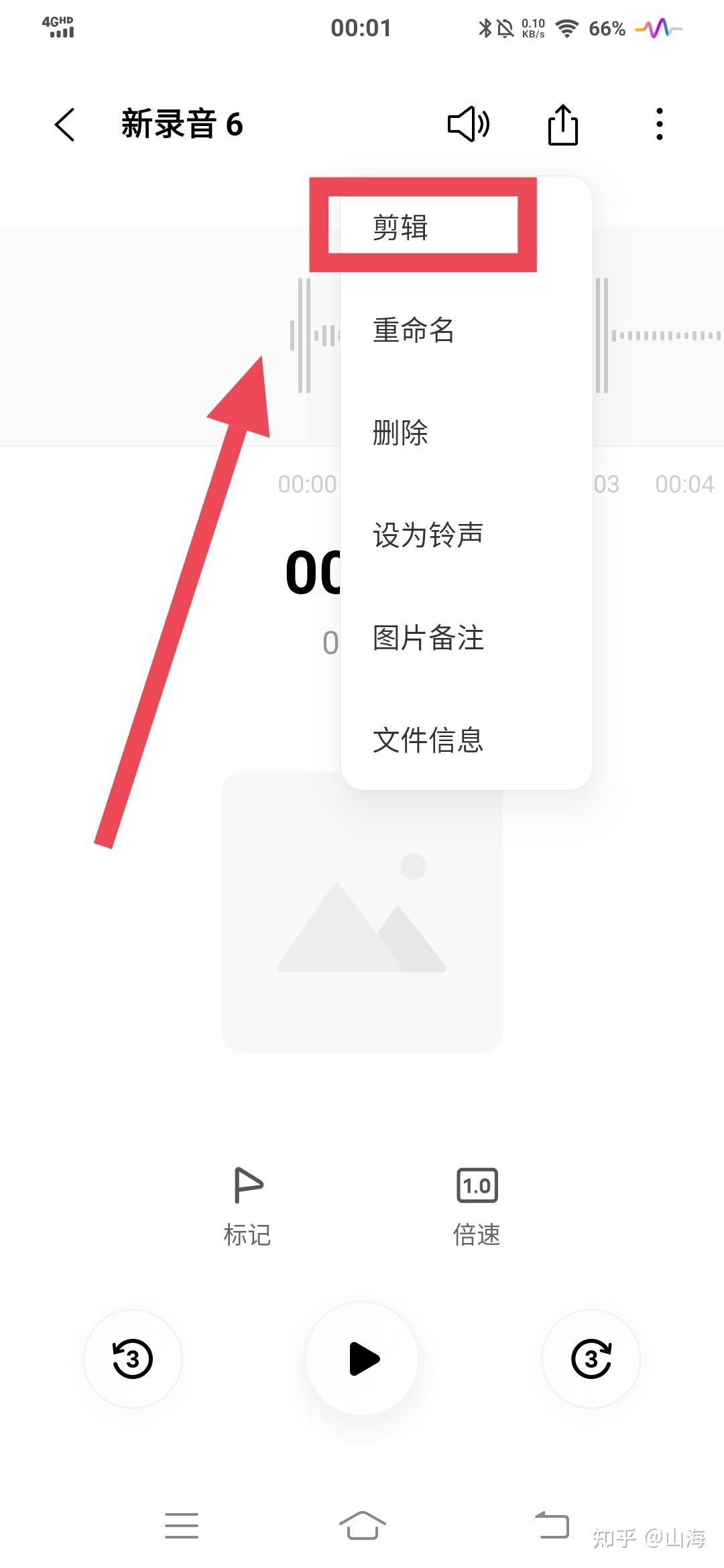
Task: Go to the system home screen
Action: (x=362, y=1525)
